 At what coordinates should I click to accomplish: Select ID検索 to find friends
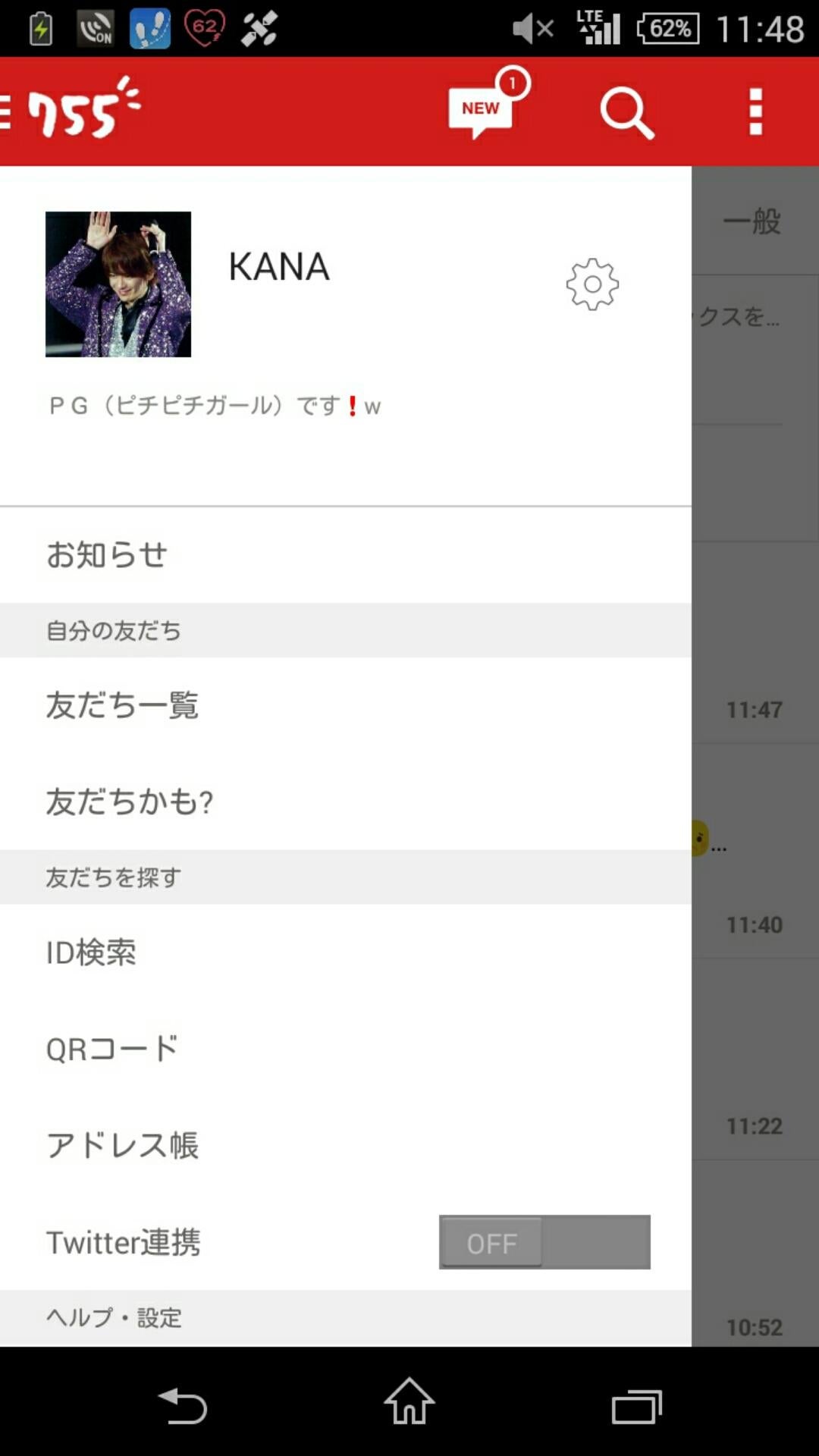[x=91, y=952]
